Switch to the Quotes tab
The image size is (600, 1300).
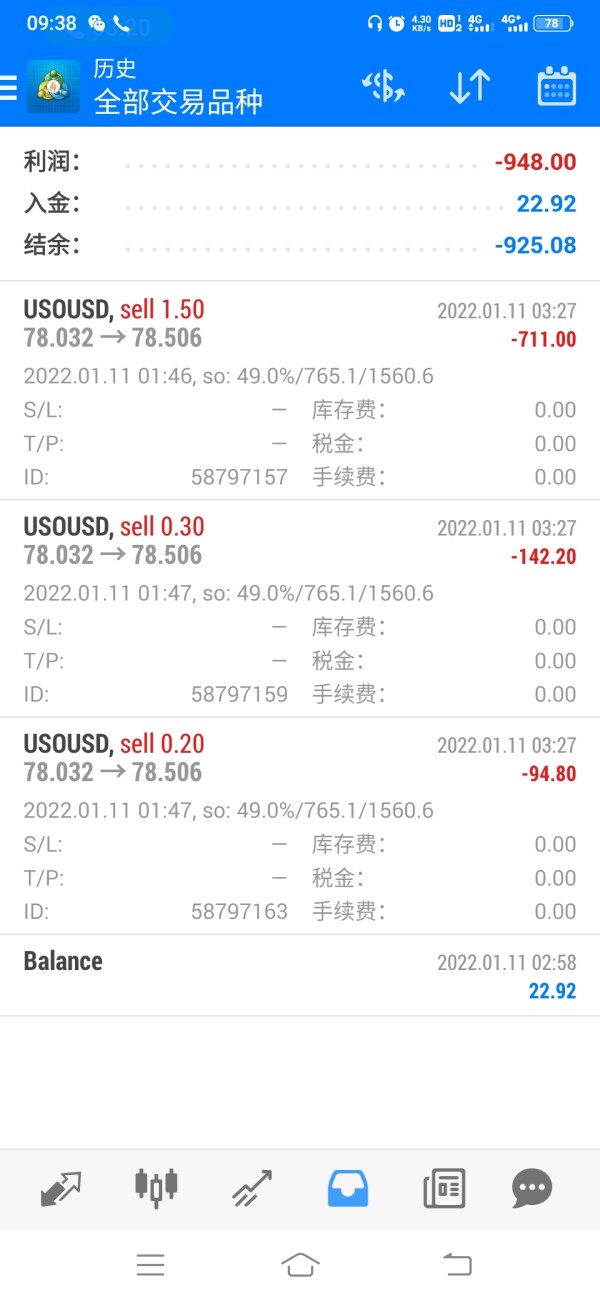click(61, 1188)
